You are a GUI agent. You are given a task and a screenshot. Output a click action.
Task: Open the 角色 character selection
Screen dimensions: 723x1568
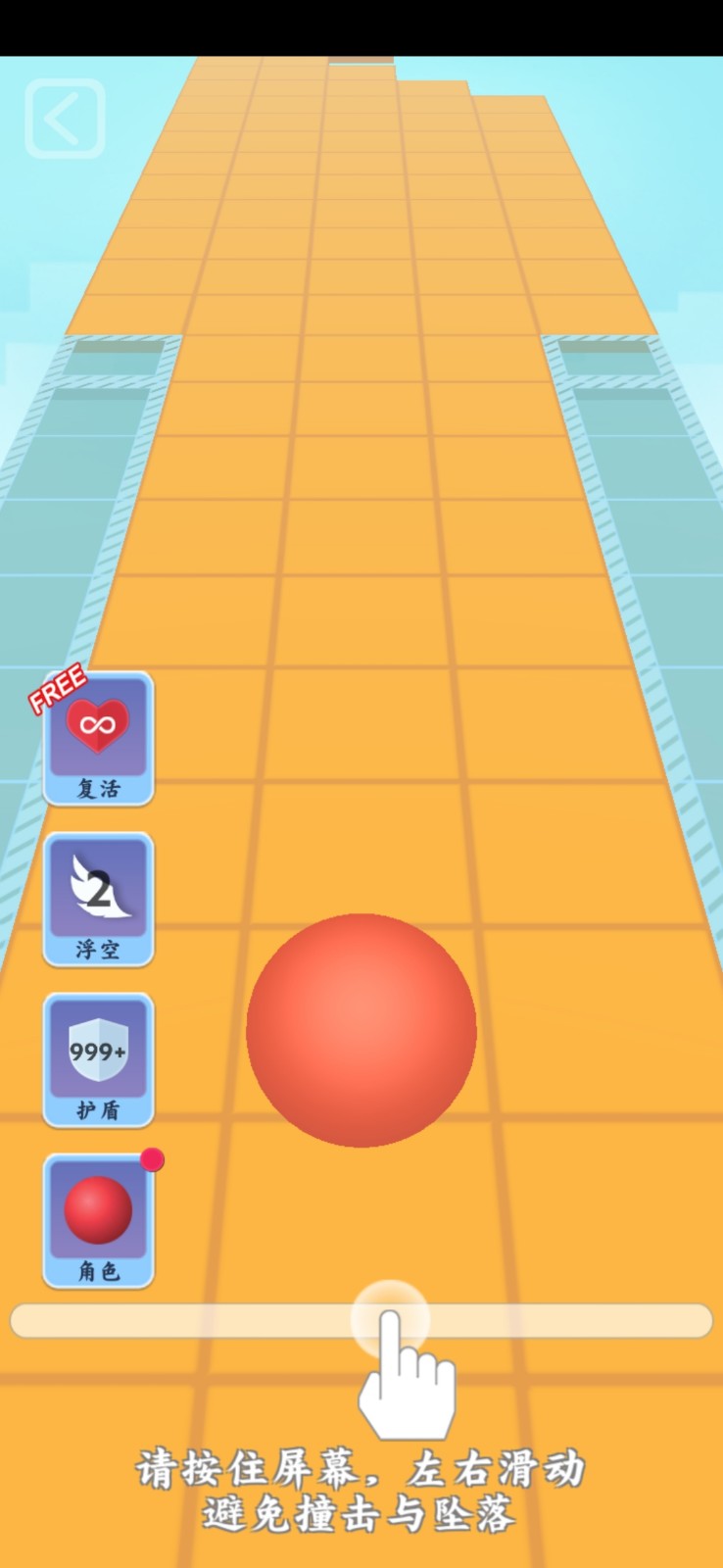coord(98,1221)
